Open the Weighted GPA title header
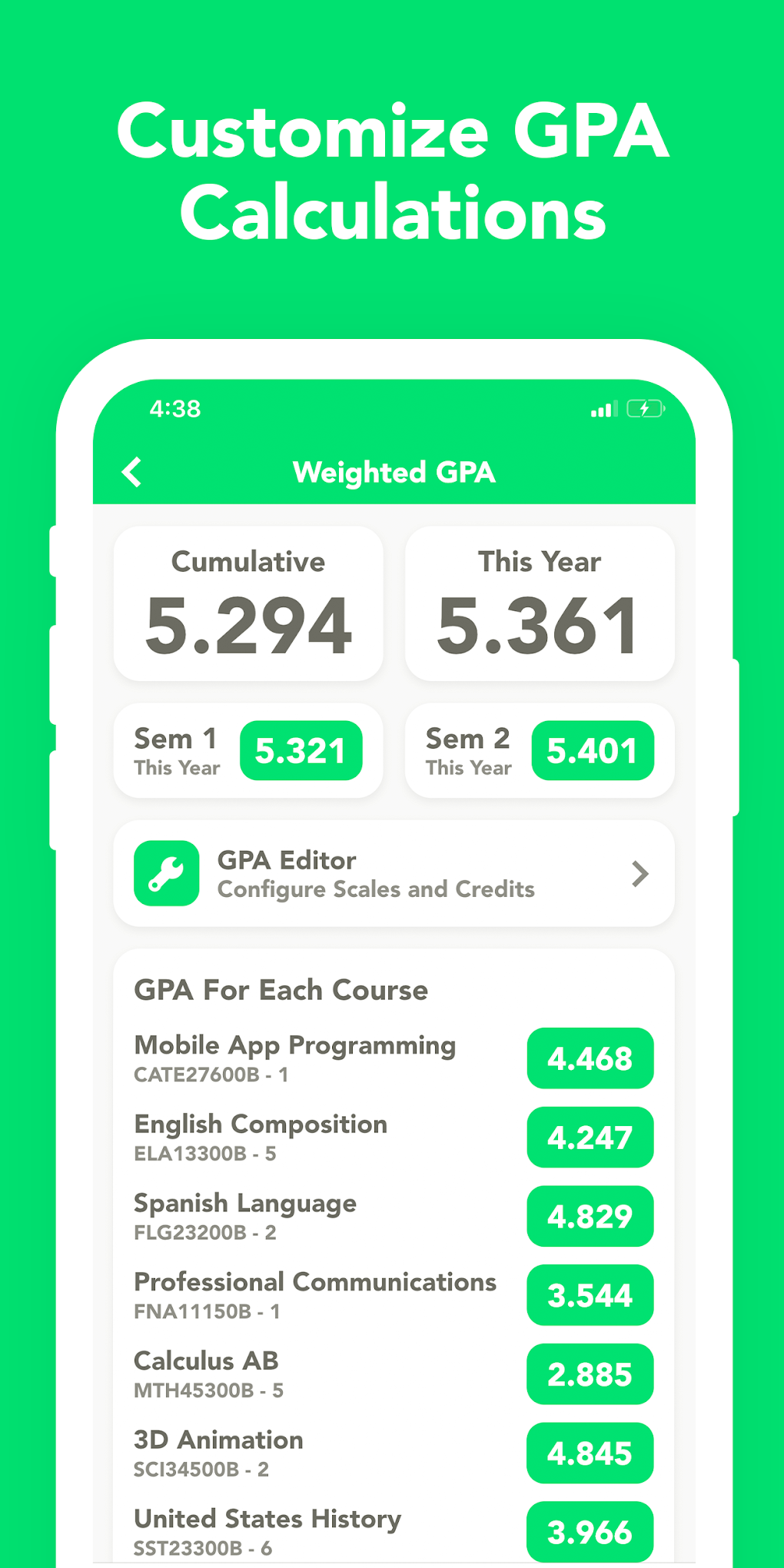Screen dimensions: 784x1568 tap(394, 472)
